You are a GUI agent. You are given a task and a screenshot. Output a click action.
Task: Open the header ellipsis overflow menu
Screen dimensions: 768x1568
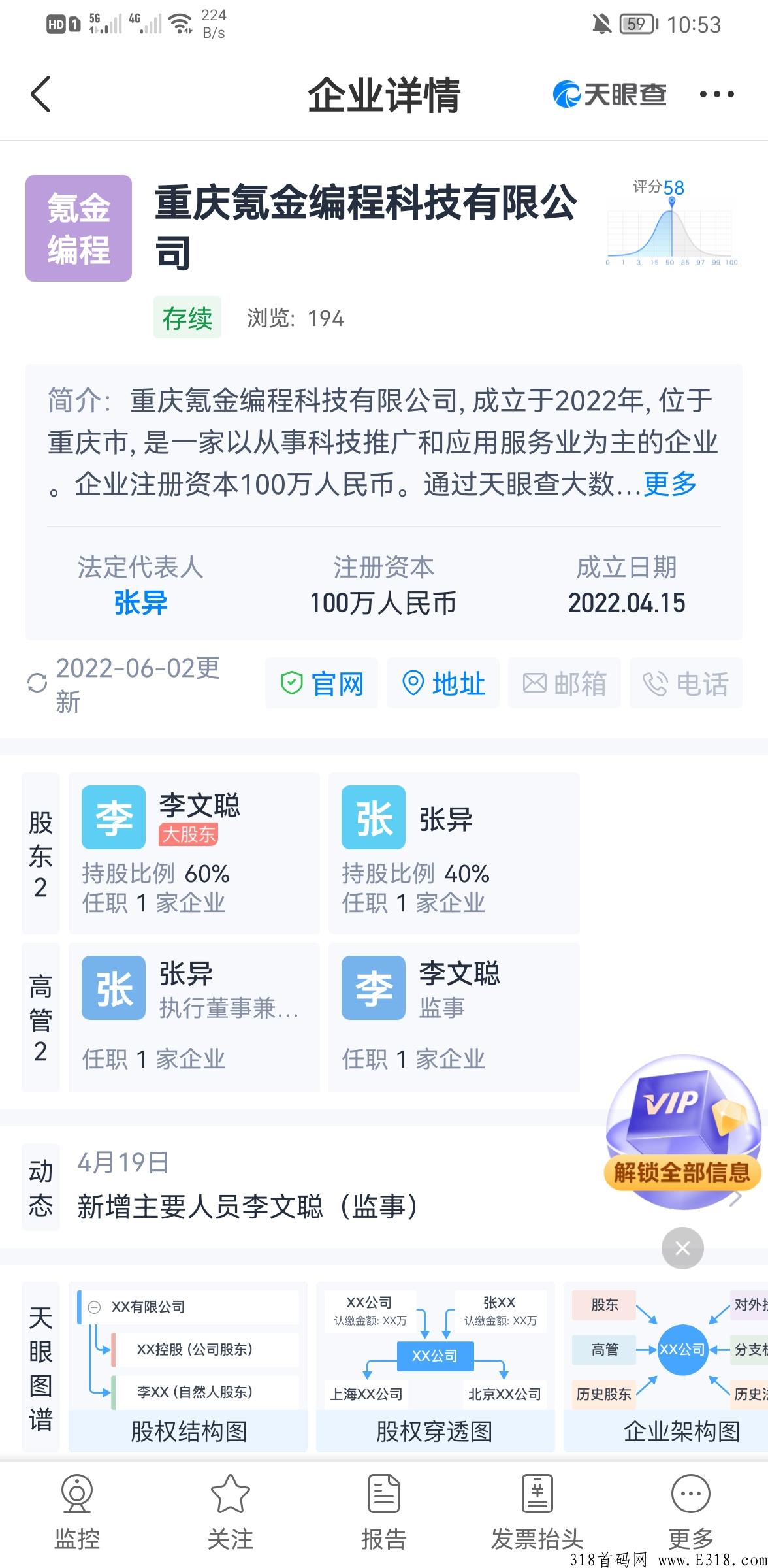(x=716, y=93)
